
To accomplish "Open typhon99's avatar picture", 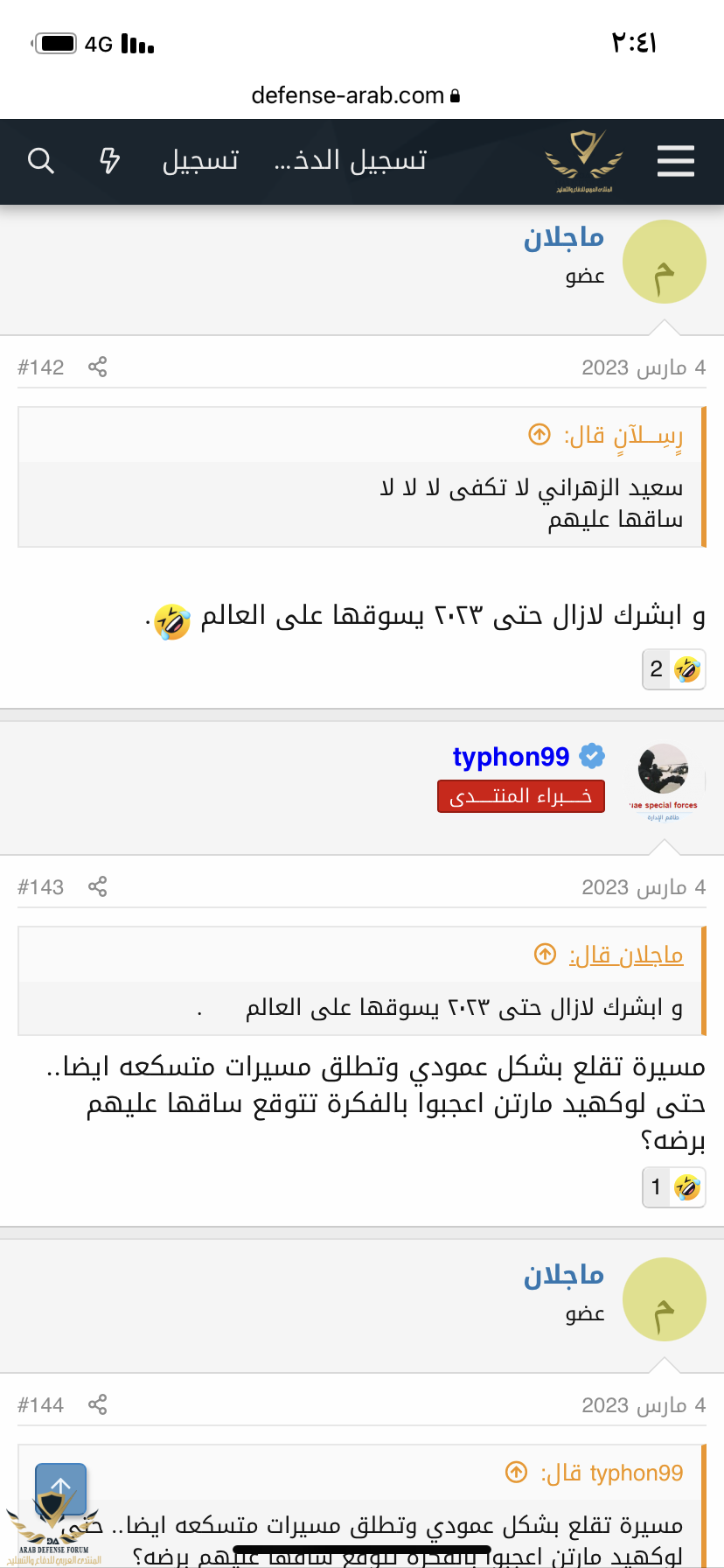I will 663,770.
